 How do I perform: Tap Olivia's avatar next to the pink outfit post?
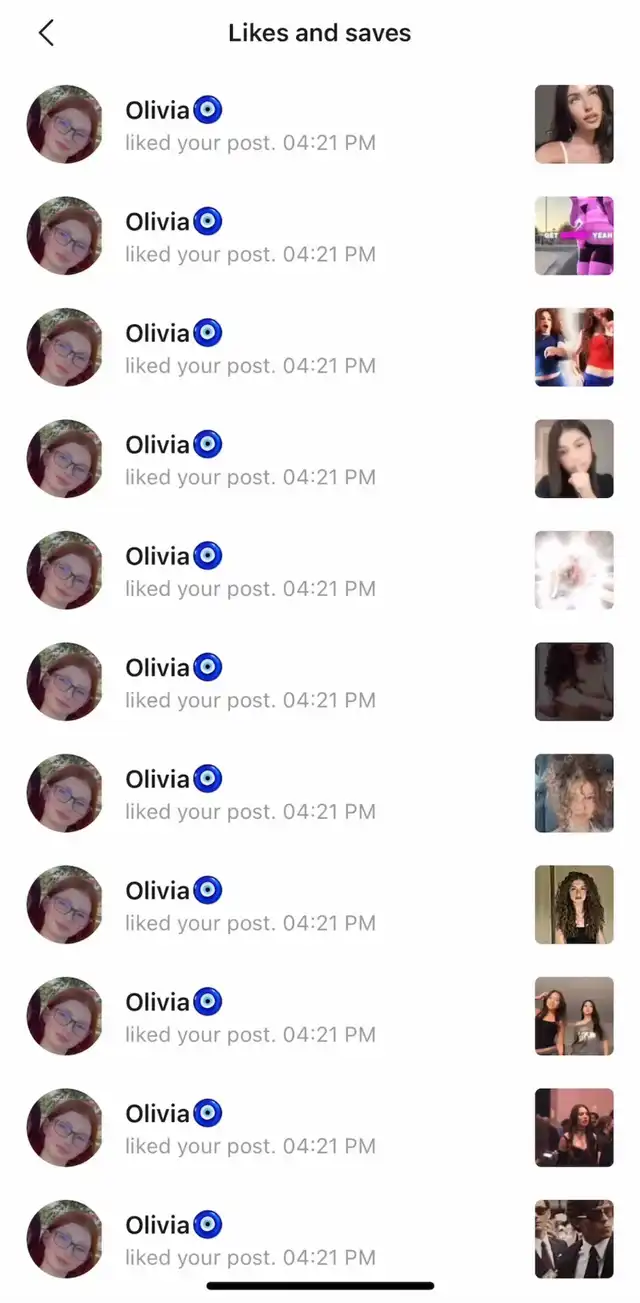coord(65,236)
